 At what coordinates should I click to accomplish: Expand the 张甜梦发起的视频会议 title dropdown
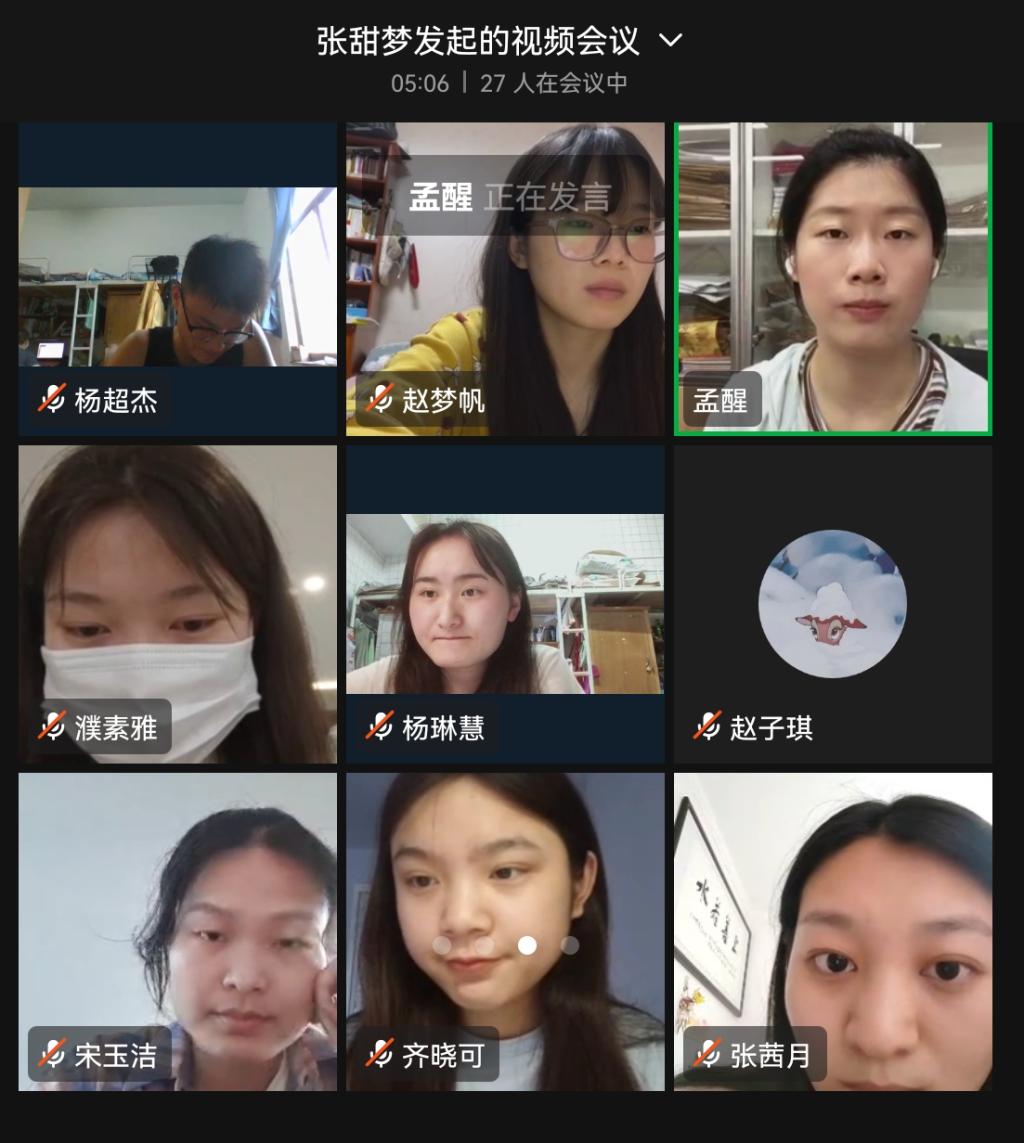(x=670, y=41)
